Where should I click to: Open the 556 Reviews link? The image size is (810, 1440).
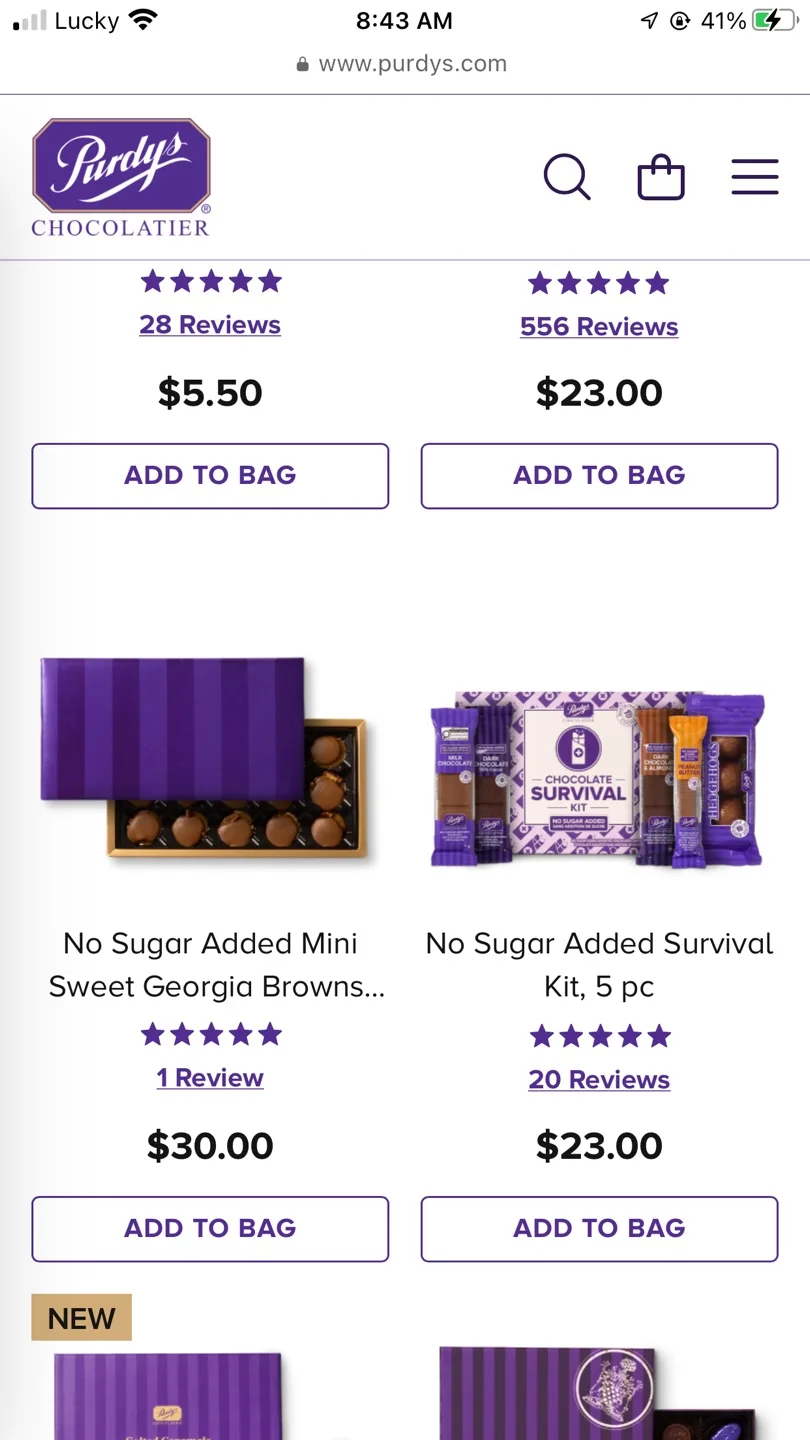pyautogui.click(x=598, y=324)
